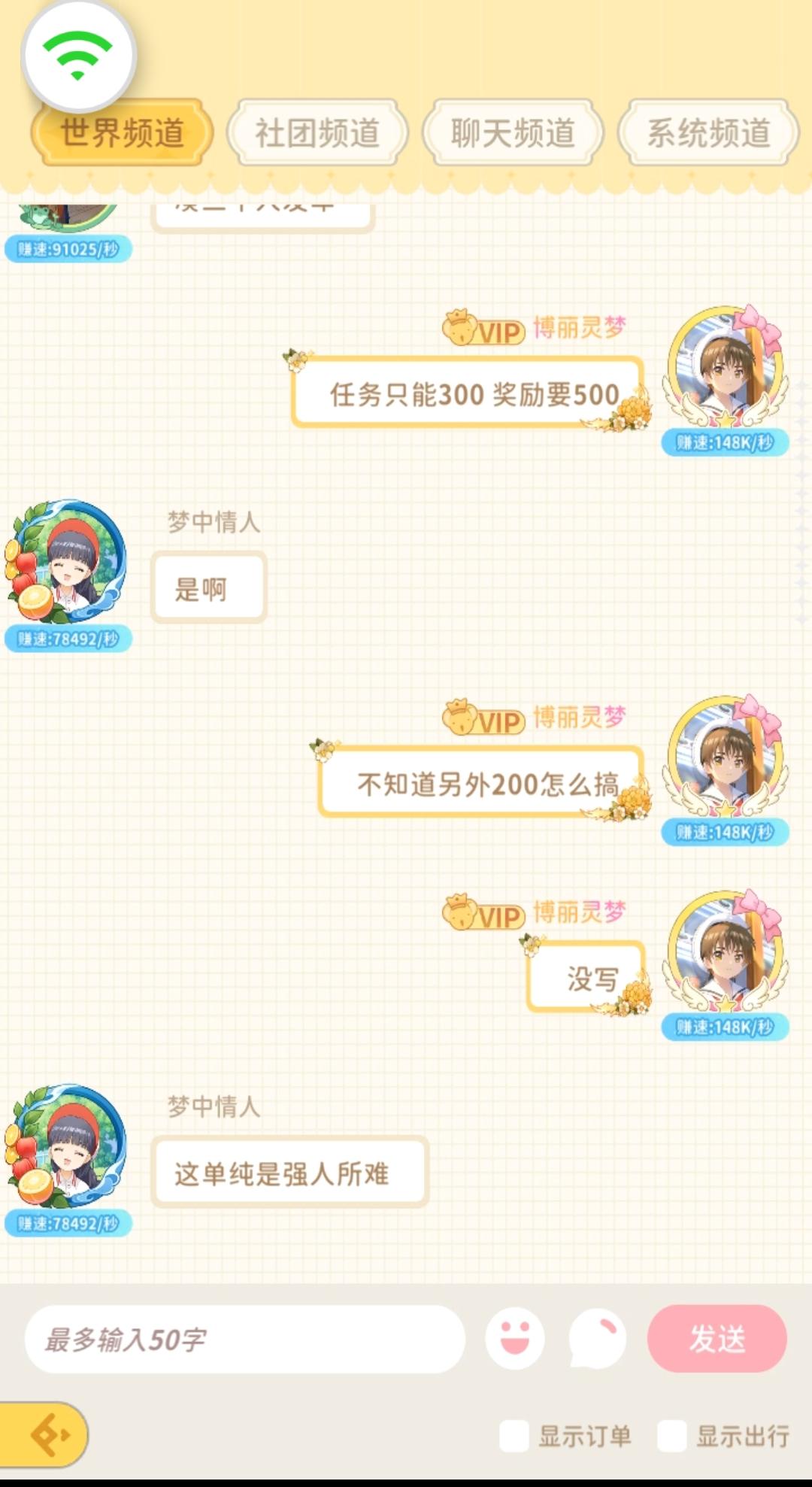812x1487 pixels.
Task: Select the 世界频道 tab
Action: coord(123,132)
